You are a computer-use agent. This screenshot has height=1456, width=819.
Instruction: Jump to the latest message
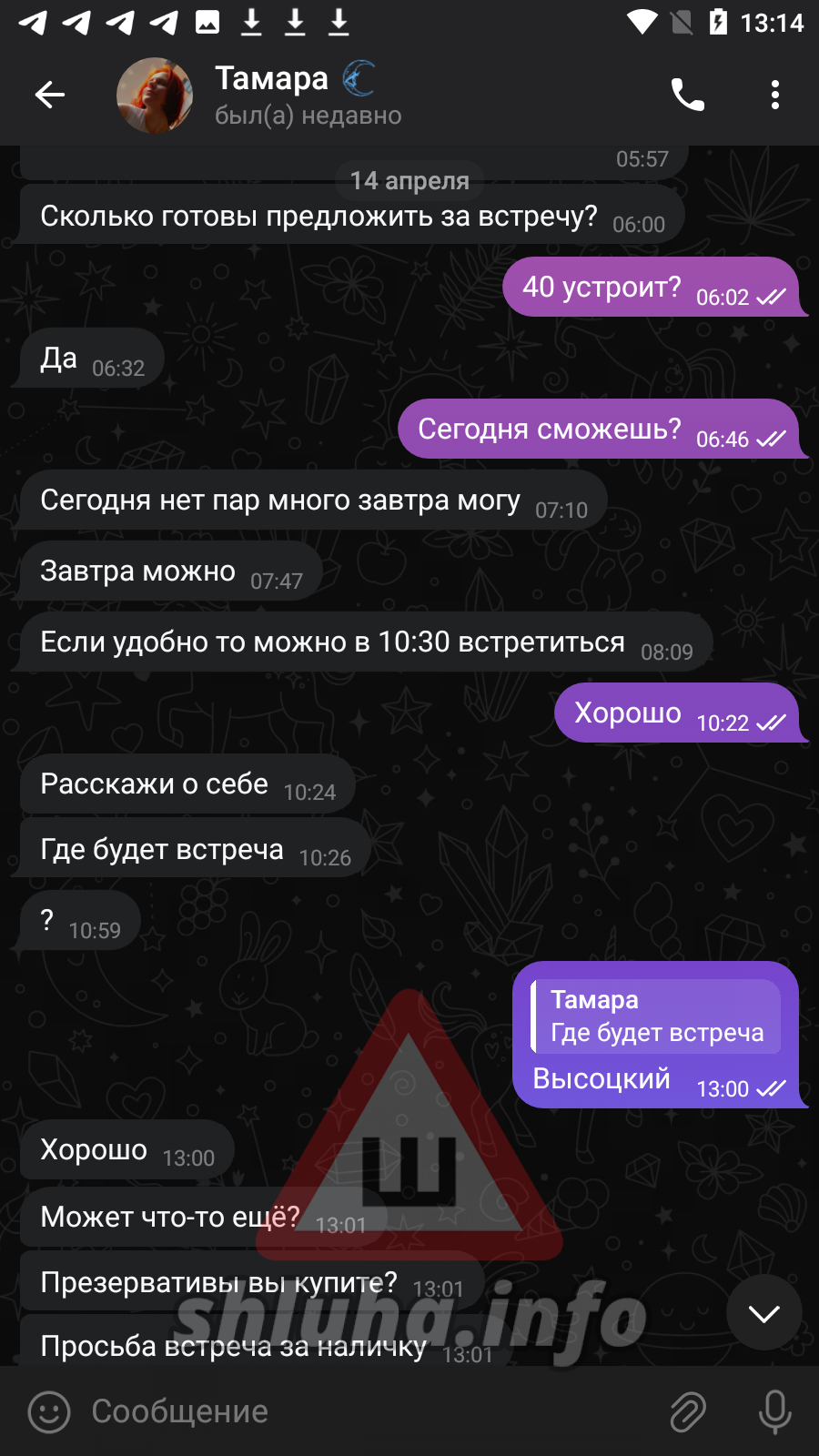[763, 1313]
